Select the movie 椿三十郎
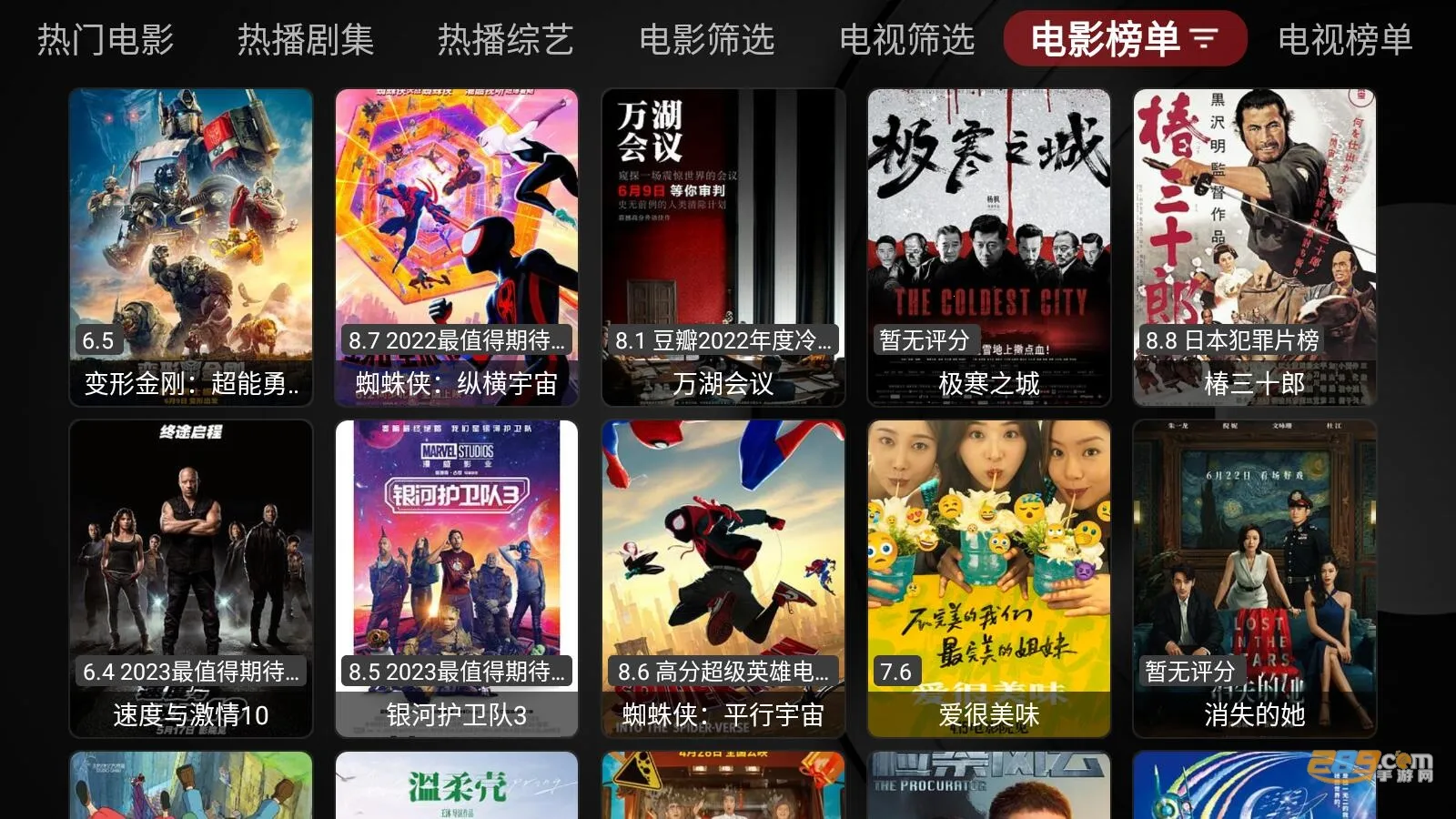The height and width of the screenshot is (819, 1456). coord(1255,247)
